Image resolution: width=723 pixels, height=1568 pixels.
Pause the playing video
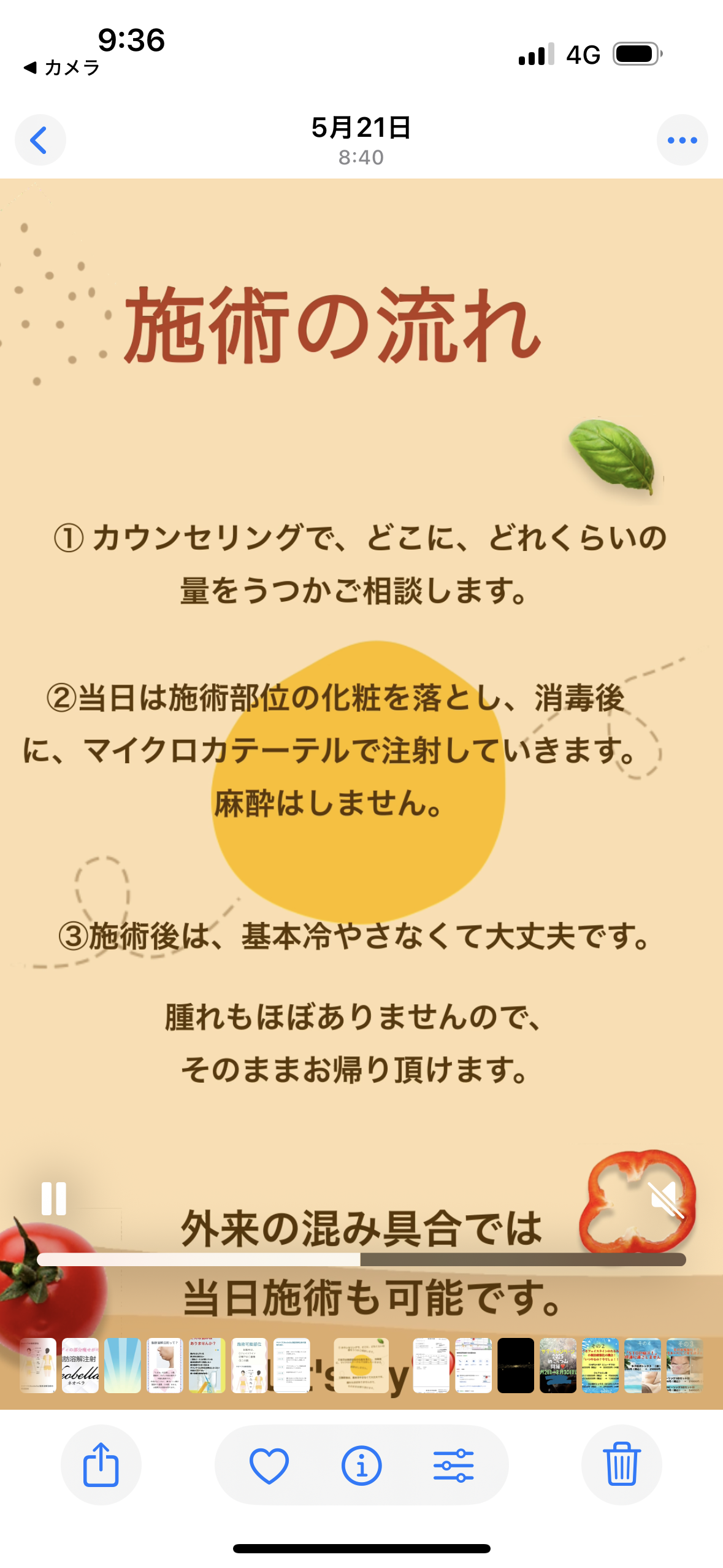coord(54,1198)
